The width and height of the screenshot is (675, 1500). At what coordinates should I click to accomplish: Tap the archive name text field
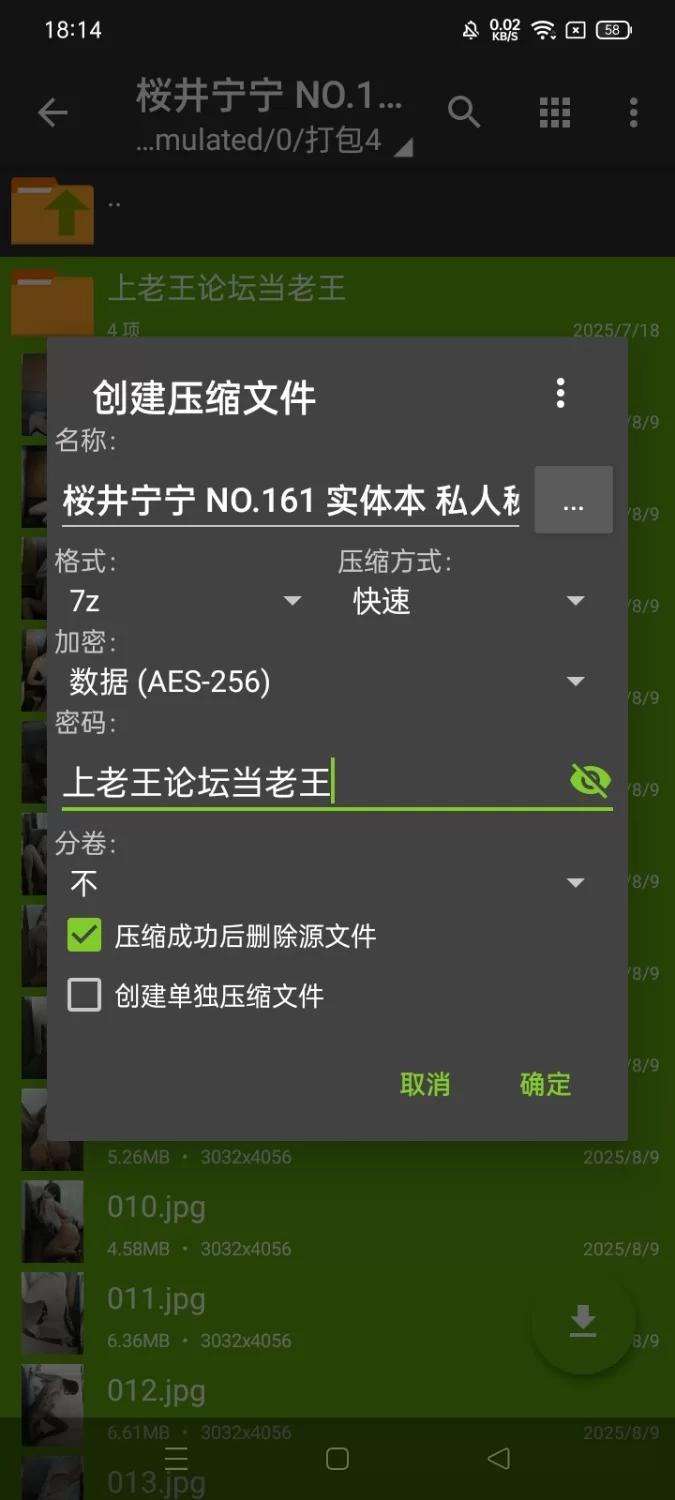[290, 500]
